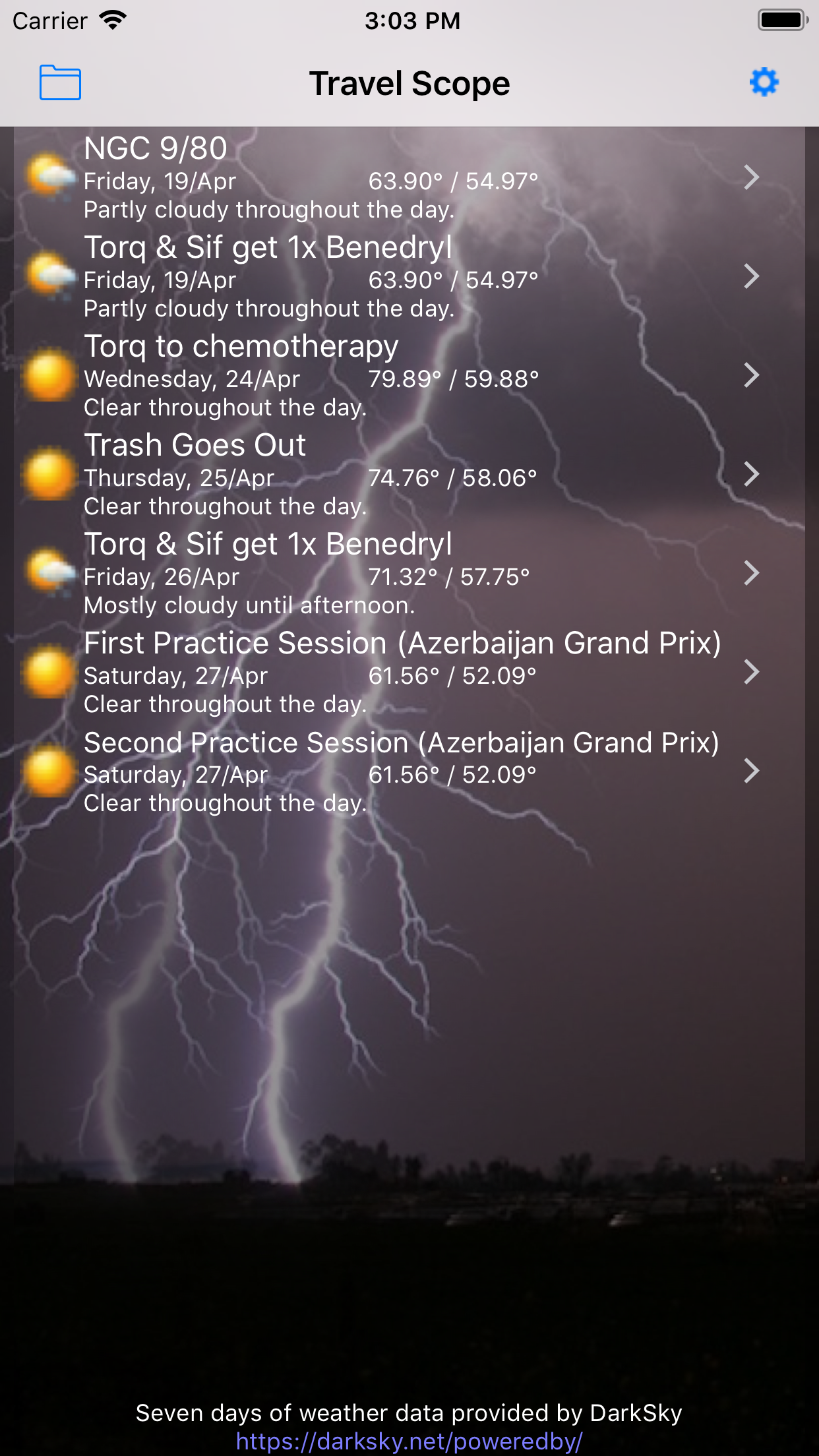
Task: Open the folder icon in the top bar
Action: (60, 83)
